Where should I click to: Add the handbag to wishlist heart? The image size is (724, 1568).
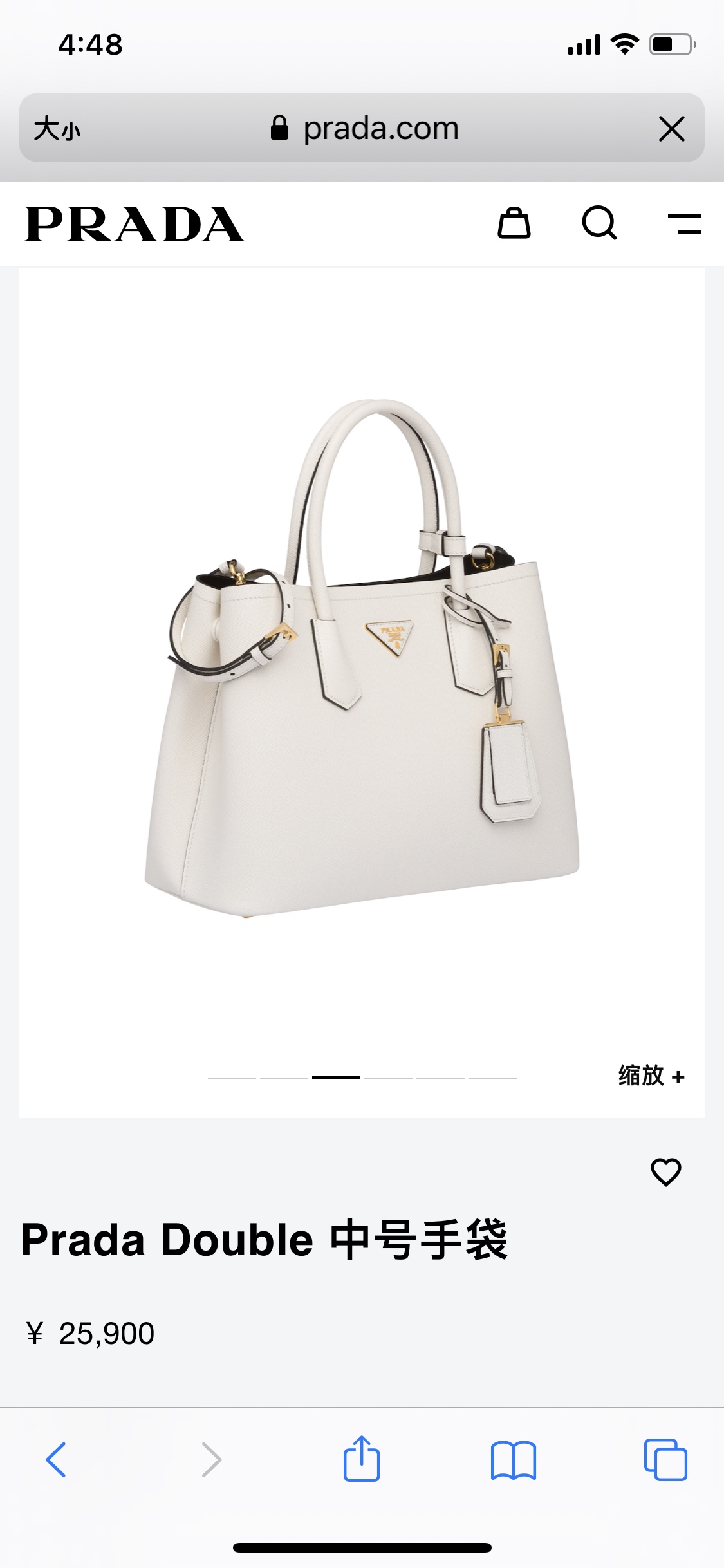666,1171
